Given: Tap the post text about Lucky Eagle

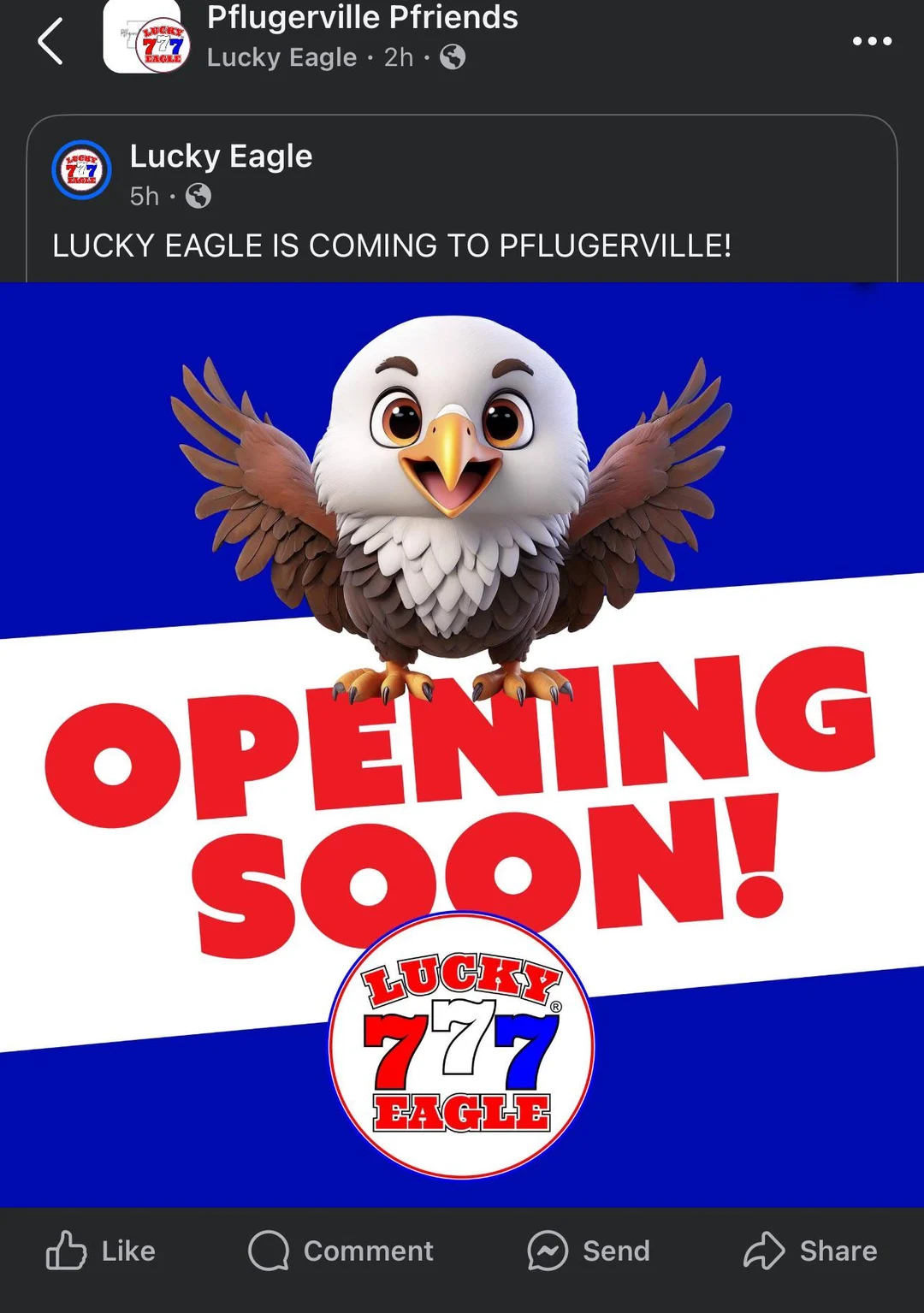Looking at the screenshot, I should click(392, 246).
